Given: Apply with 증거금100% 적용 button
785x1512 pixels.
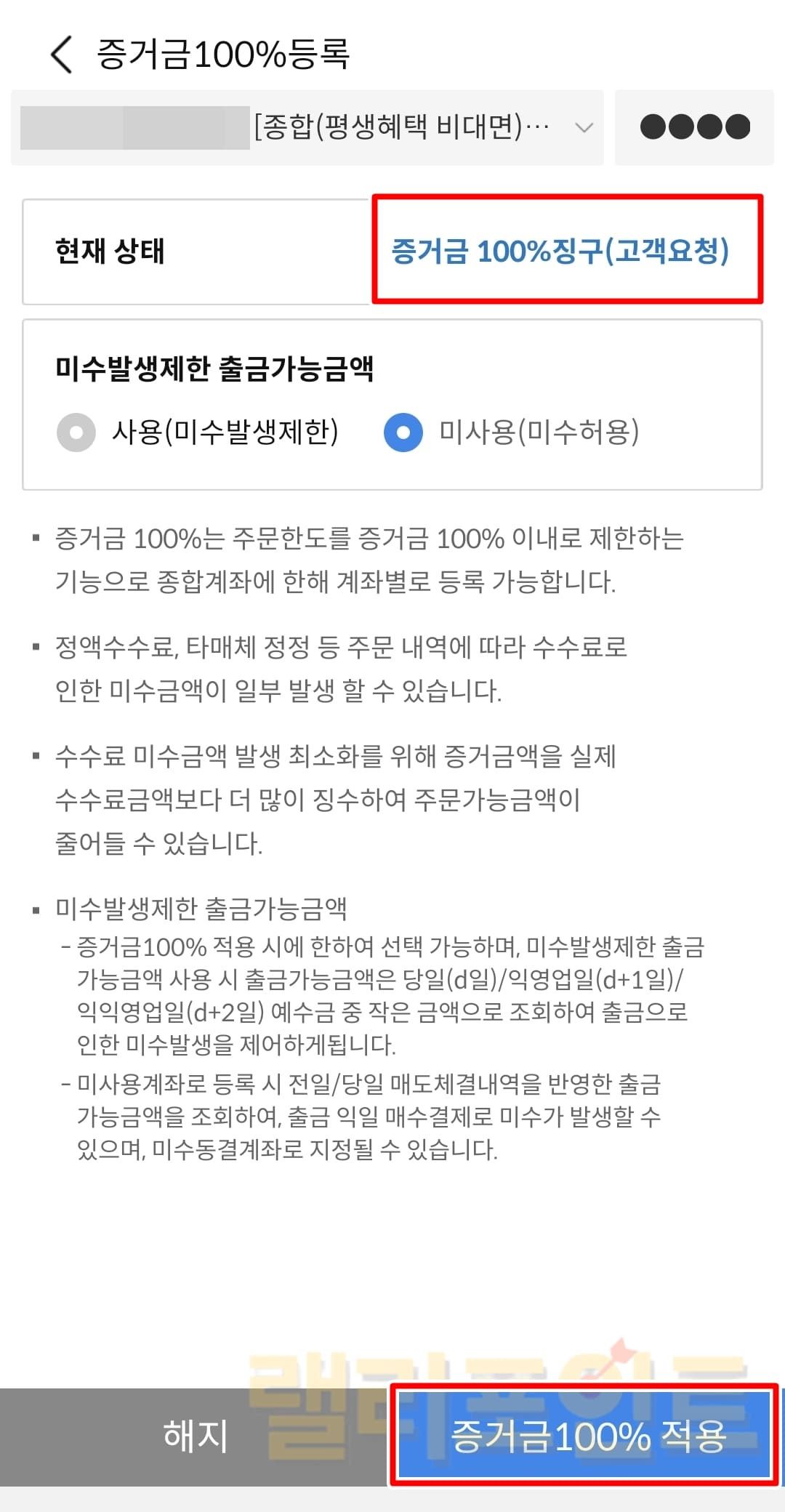Looking at the screenshot, I should click(x=586, y=1435).
